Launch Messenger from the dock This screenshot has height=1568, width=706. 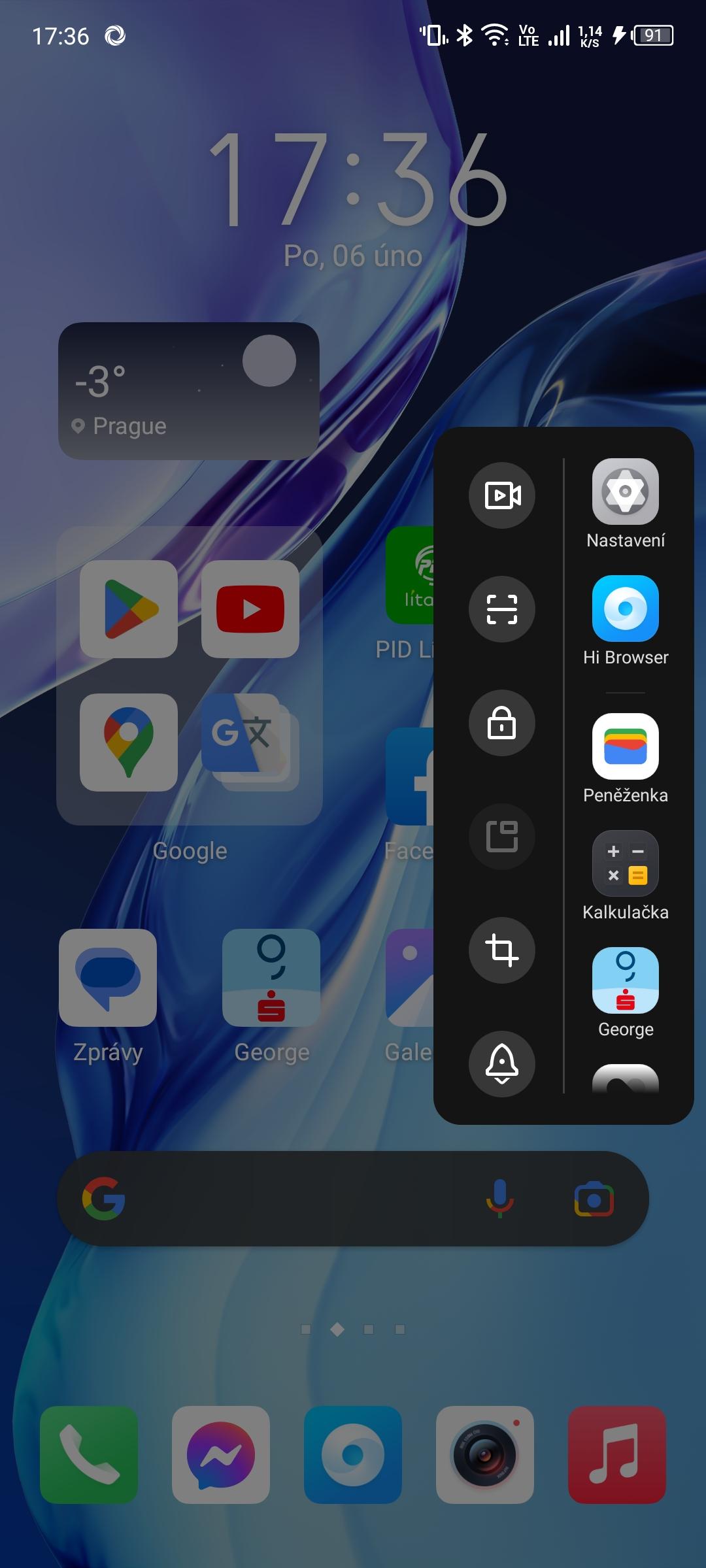(x=221, y=1455)
